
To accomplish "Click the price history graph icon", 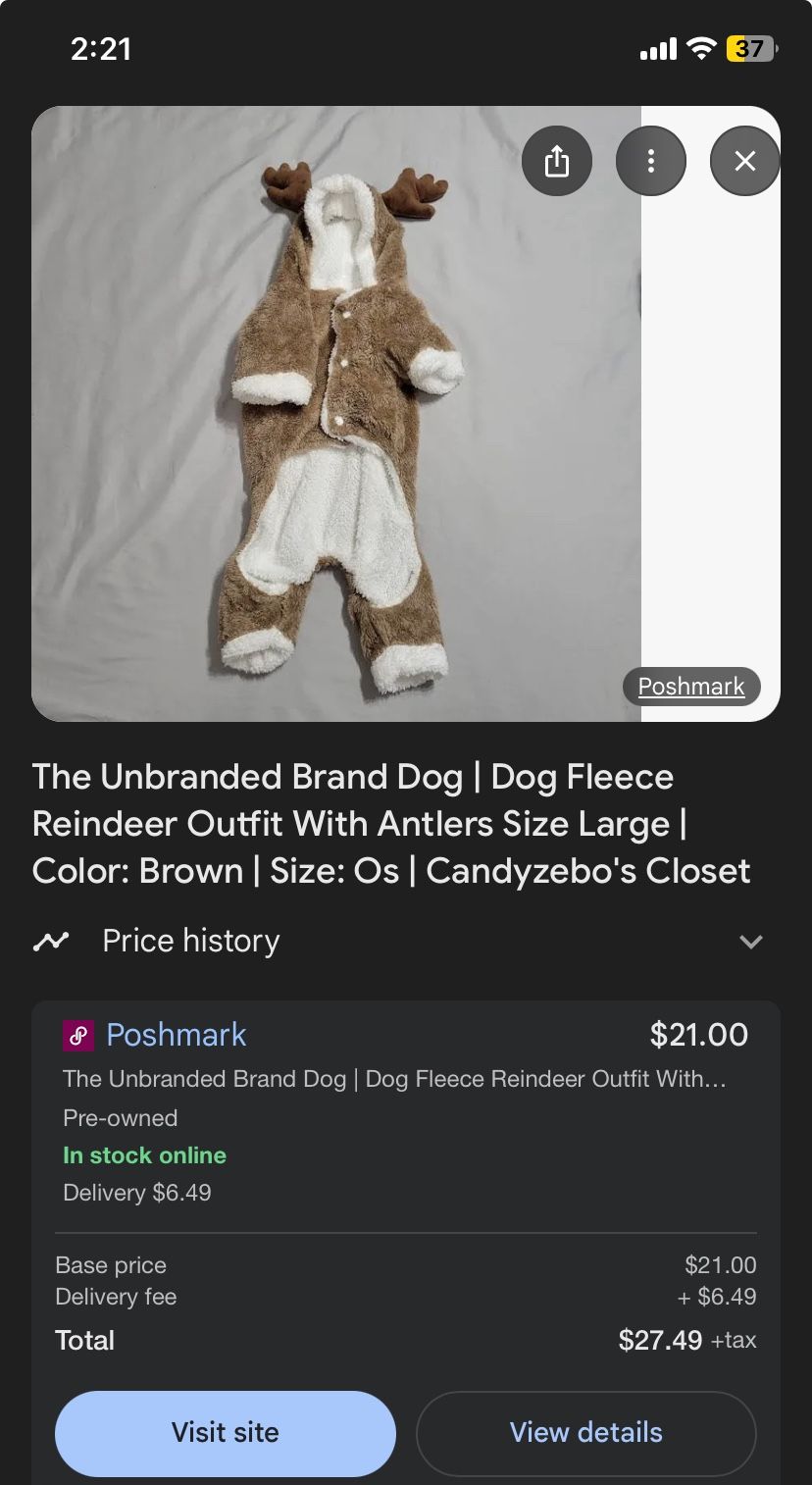I will tap(51, 940).
